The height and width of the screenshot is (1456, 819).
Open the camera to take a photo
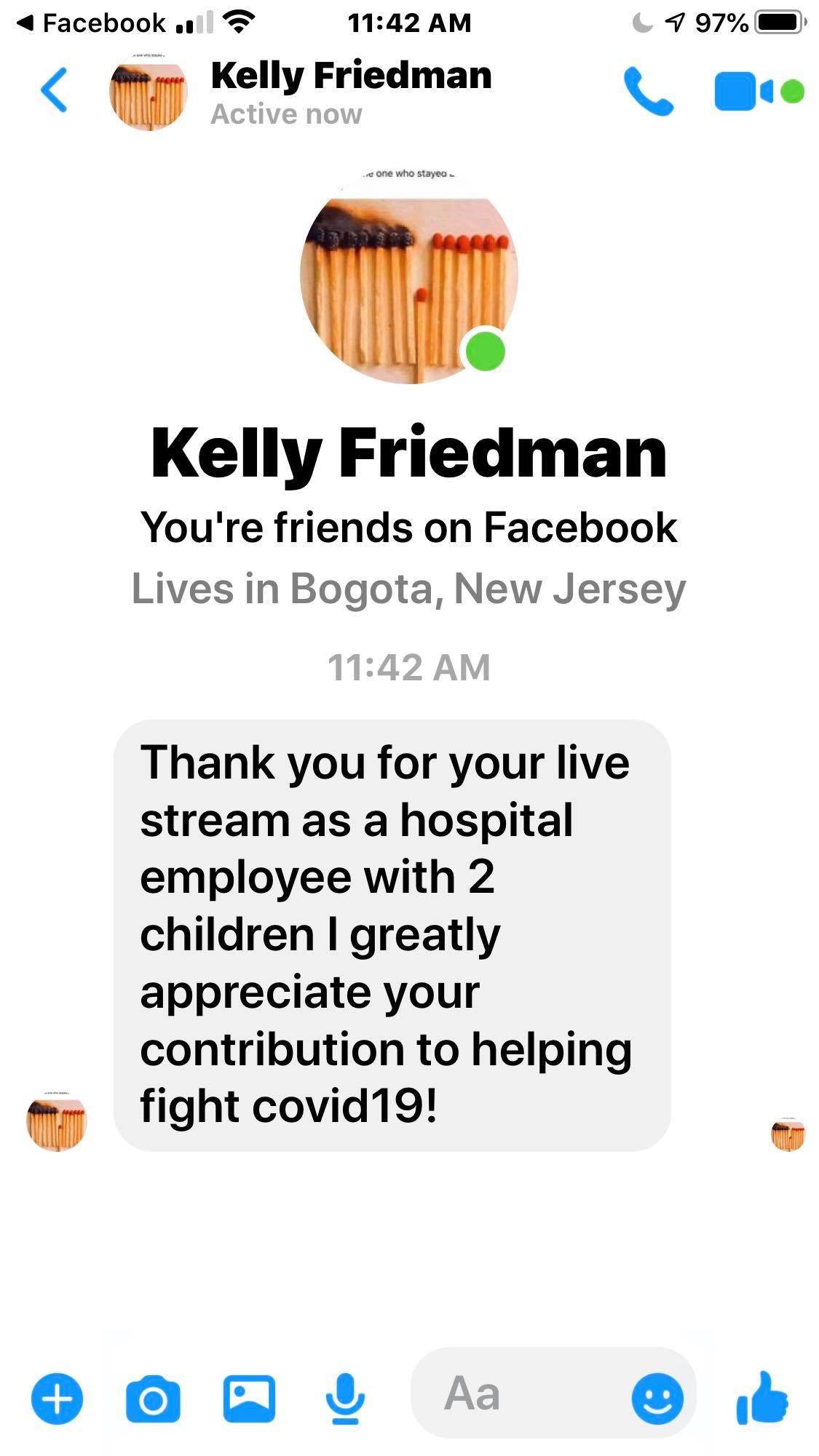point(153,1398)
